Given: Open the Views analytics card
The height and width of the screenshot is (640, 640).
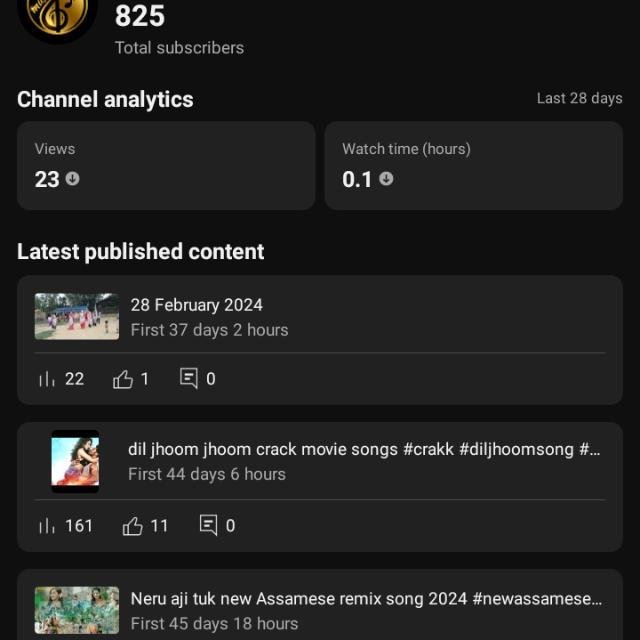Looking at the screenshot, I should 165,165.
